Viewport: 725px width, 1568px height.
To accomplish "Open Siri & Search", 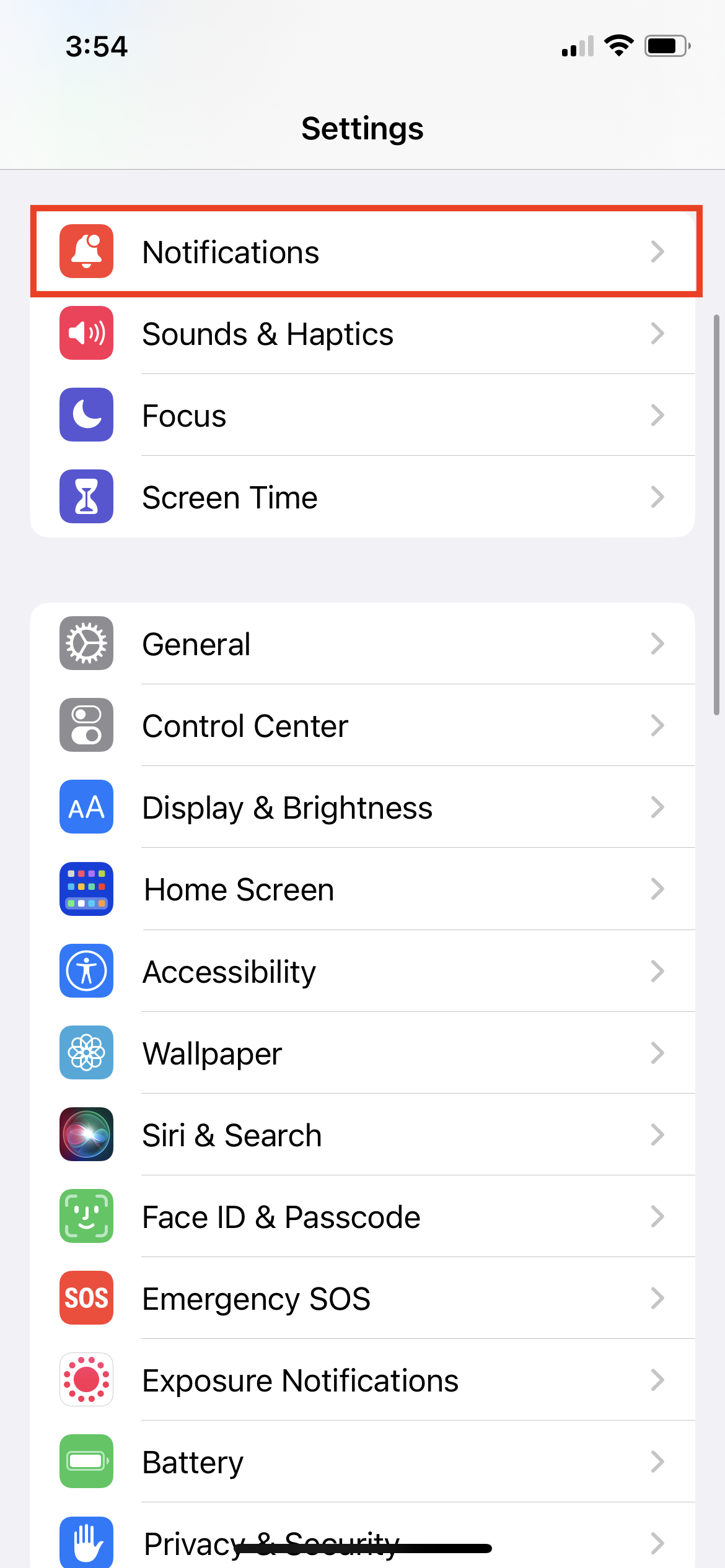I will pos(362,1135).
